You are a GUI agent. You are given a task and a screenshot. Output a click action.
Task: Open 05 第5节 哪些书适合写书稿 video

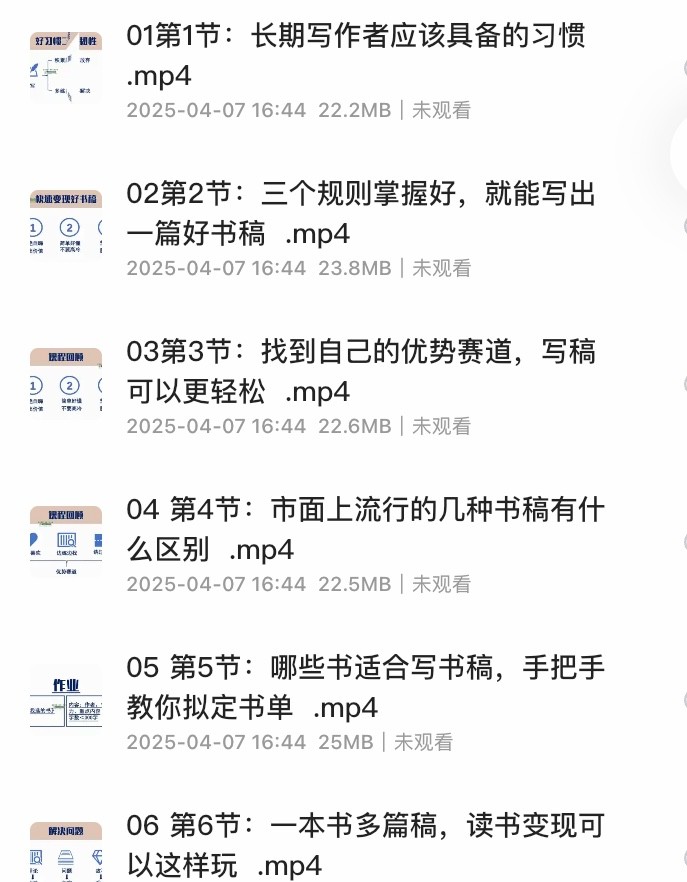[x=366, y=687]
